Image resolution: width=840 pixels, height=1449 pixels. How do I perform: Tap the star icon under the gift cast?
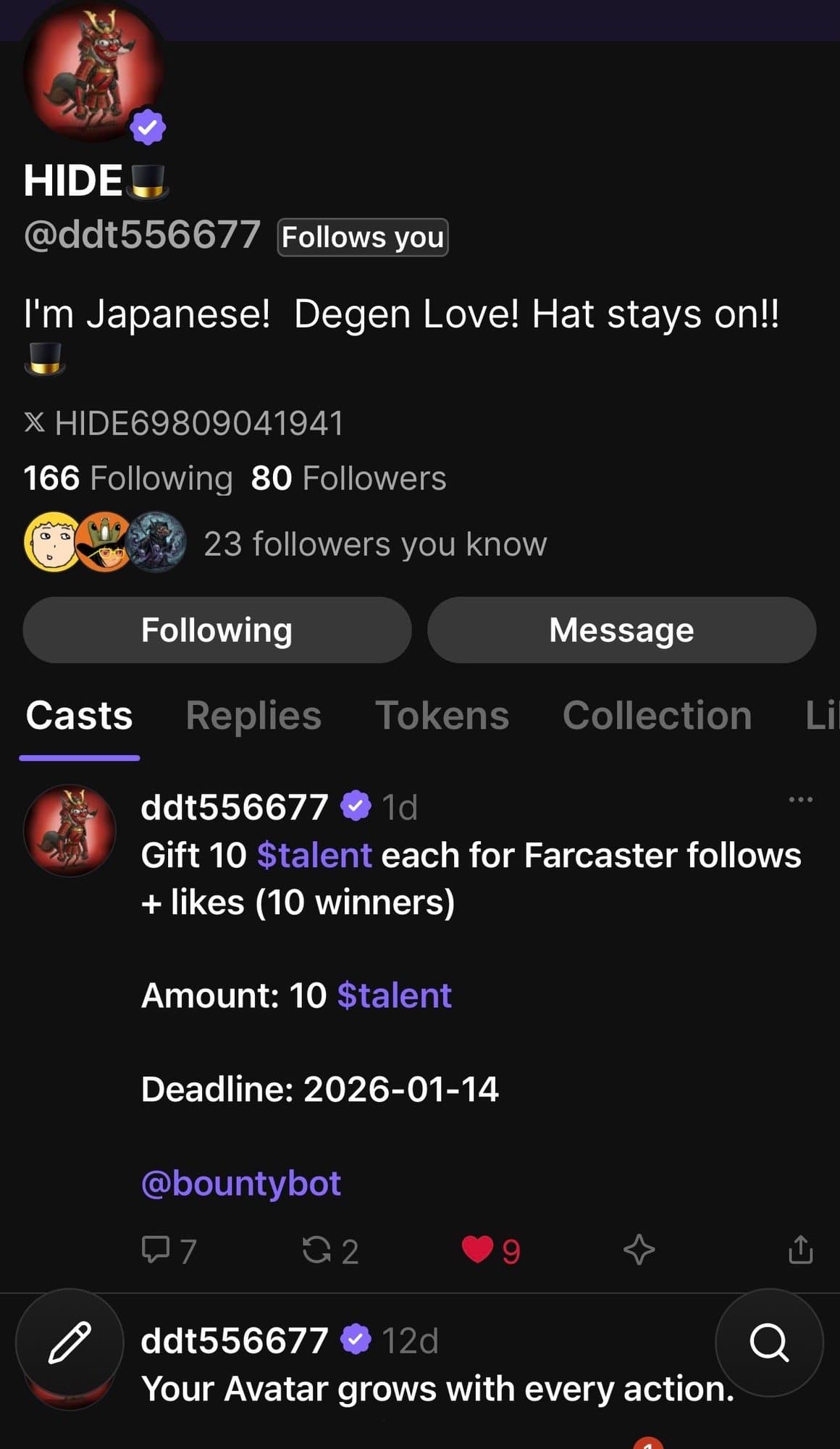pos(639,1250)
